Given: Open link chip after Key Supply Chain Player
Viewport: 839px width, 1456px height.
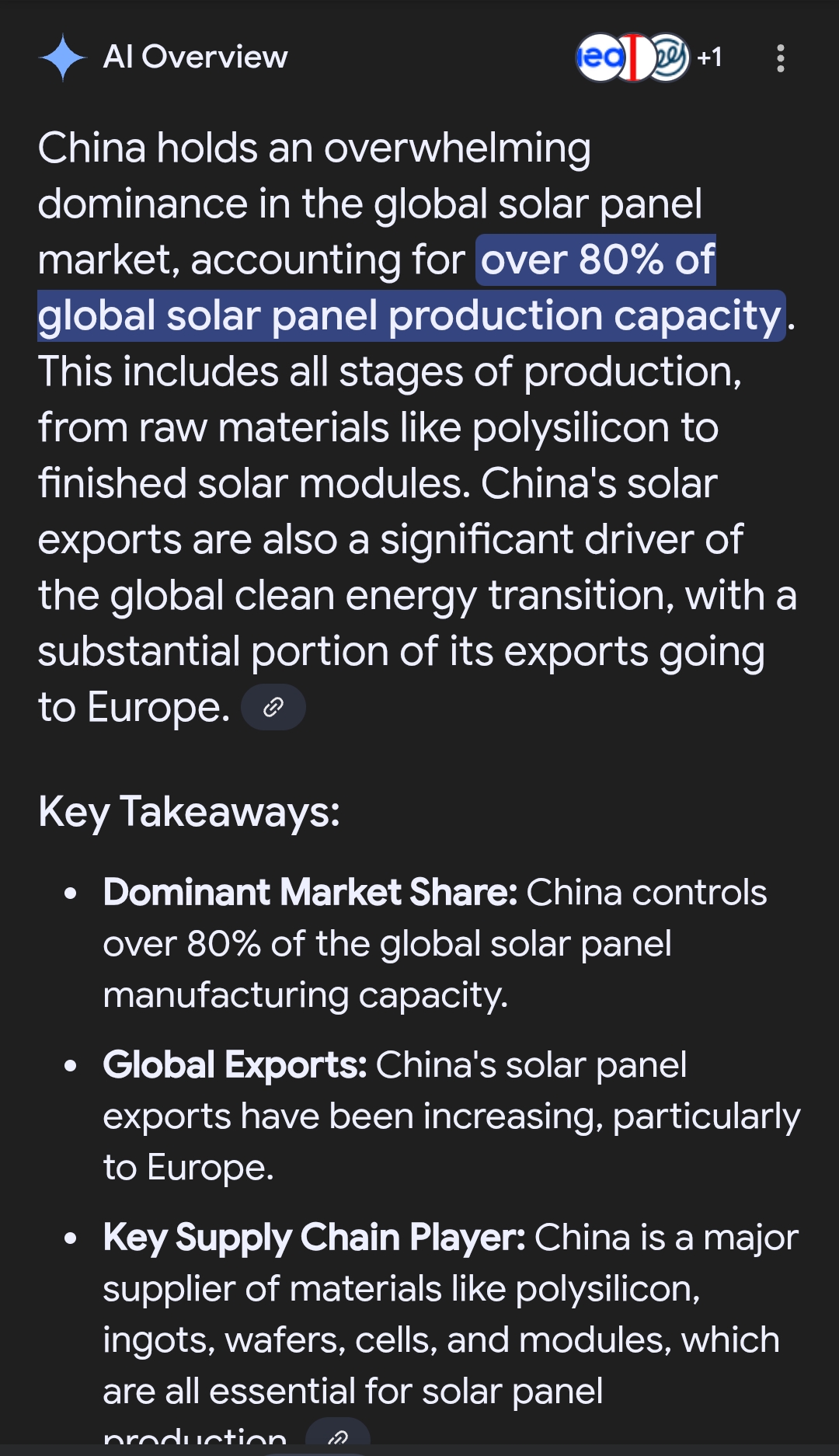Looking at the screenshot, I should click(x=338, y=1437).
